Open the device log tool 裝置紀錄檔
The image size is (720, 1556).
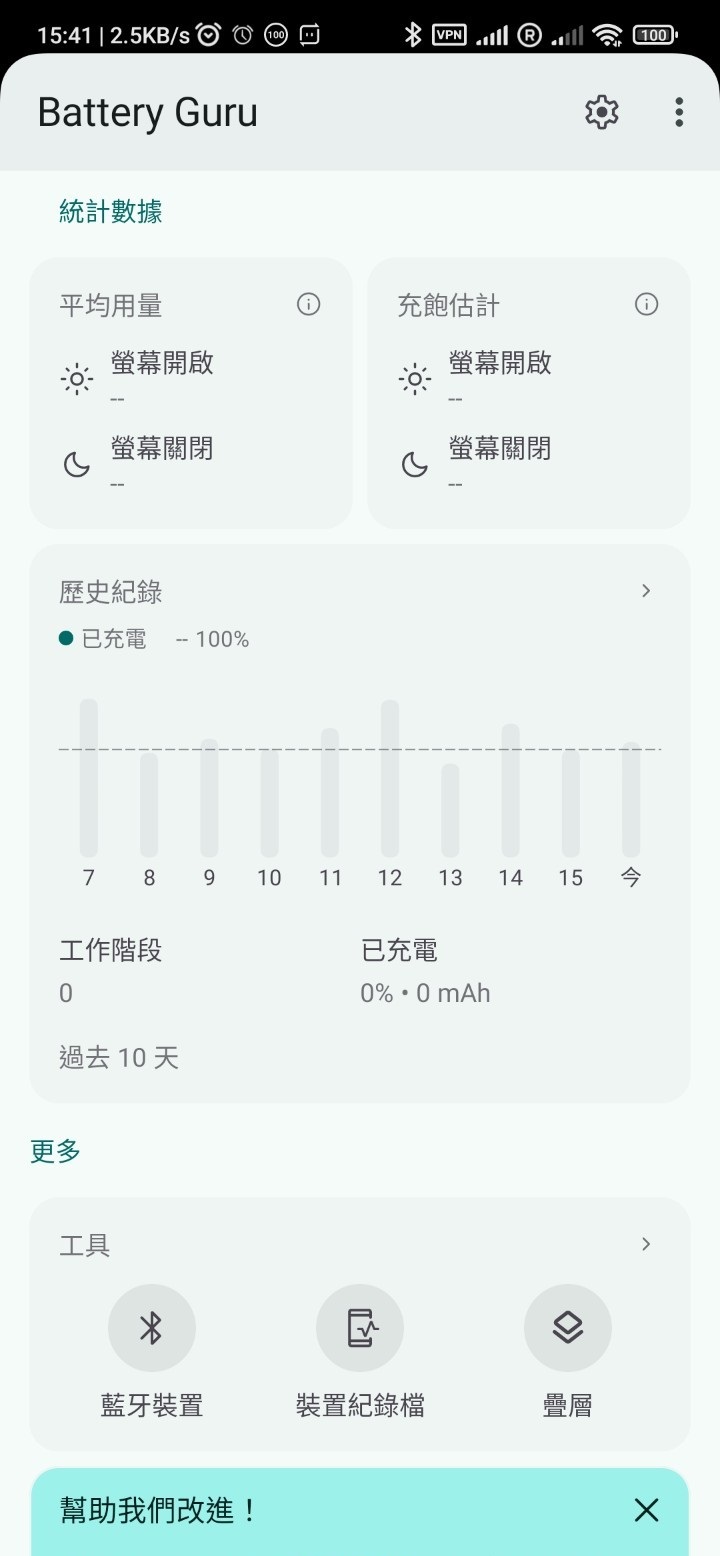(359, 1327)
